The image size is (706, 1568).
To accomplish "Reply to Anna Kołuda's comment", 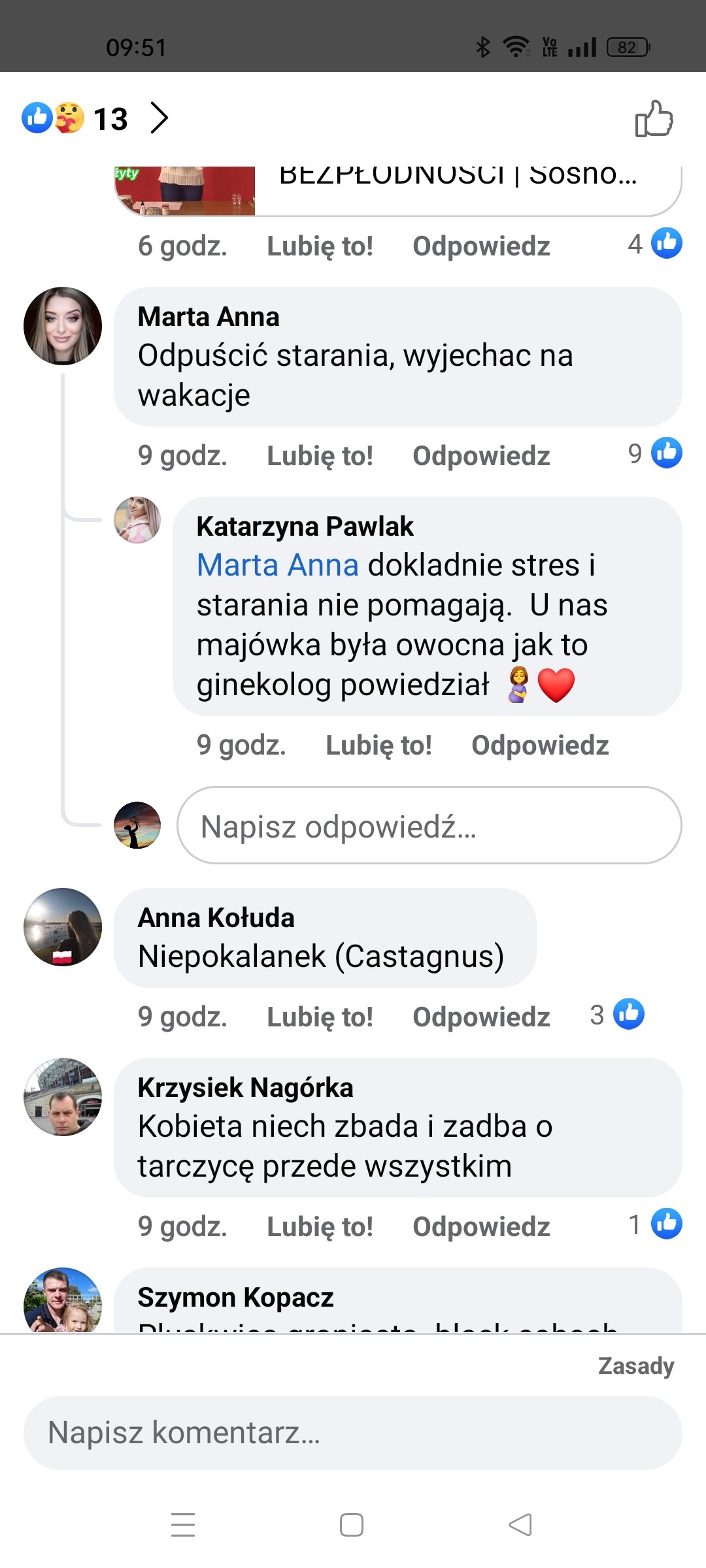I will 481,1017.
